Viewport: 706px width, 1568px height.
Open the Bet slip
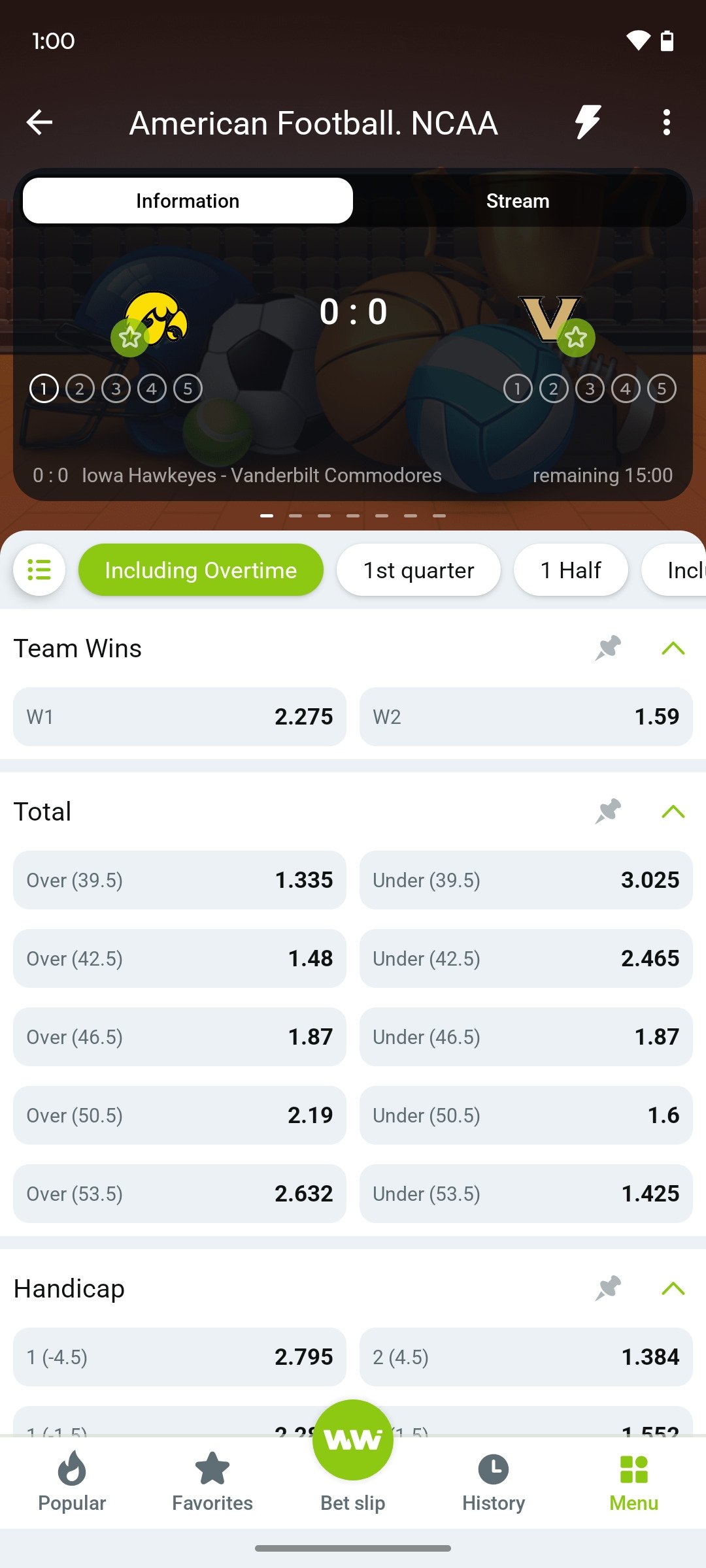pyautogui.click(x=353, y=1457)
